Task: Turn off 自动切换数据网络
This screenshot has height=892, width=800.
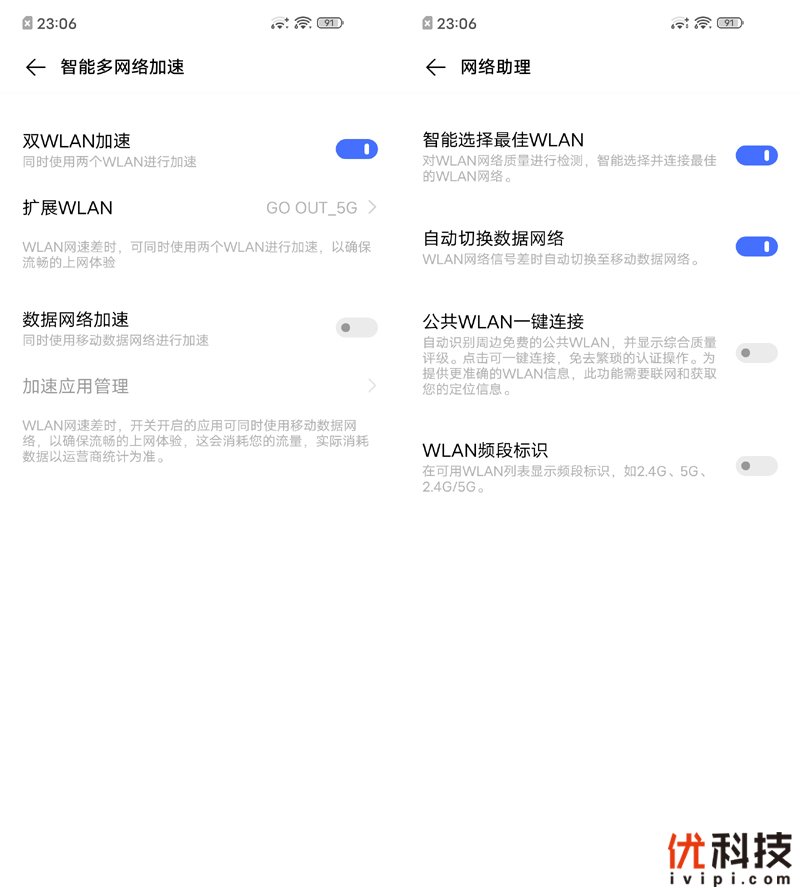Action: [756, 246]
